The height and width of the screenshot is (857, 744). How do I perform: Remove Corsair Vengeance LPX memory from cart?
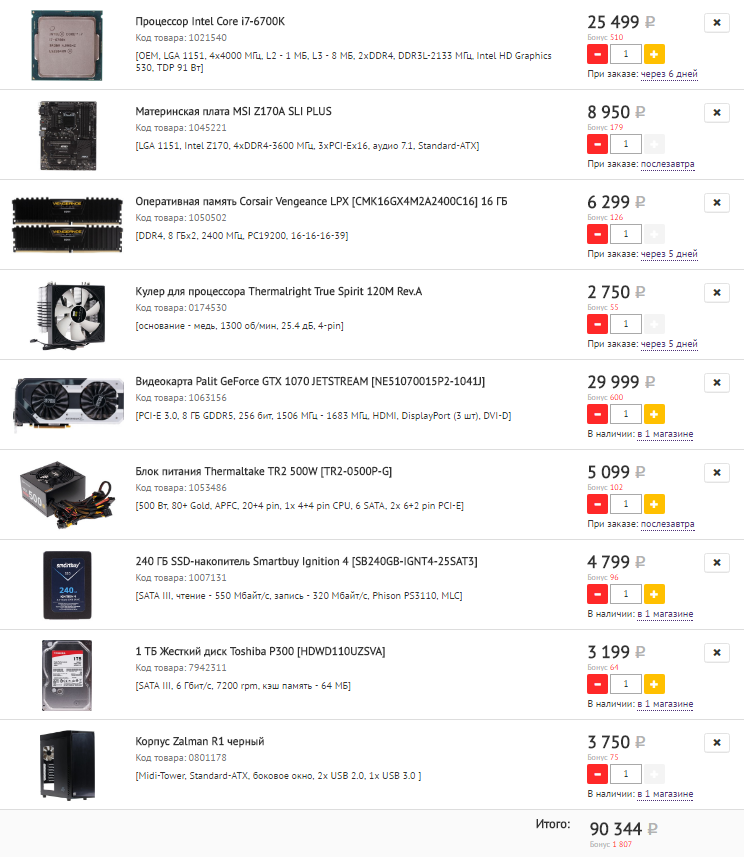point(717,203)
